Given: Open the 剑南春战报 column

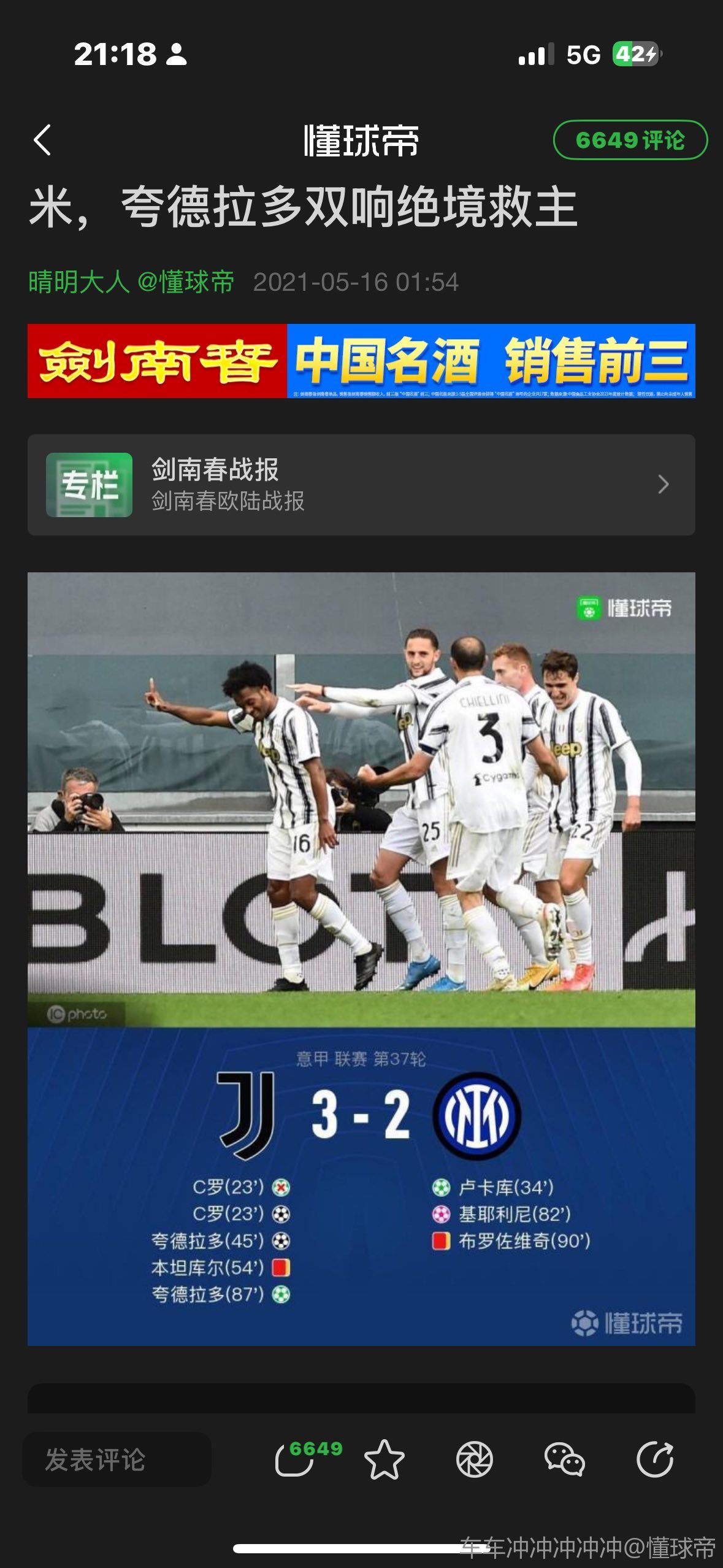Looking at the screenshot, I should click(x=361, y=485).
